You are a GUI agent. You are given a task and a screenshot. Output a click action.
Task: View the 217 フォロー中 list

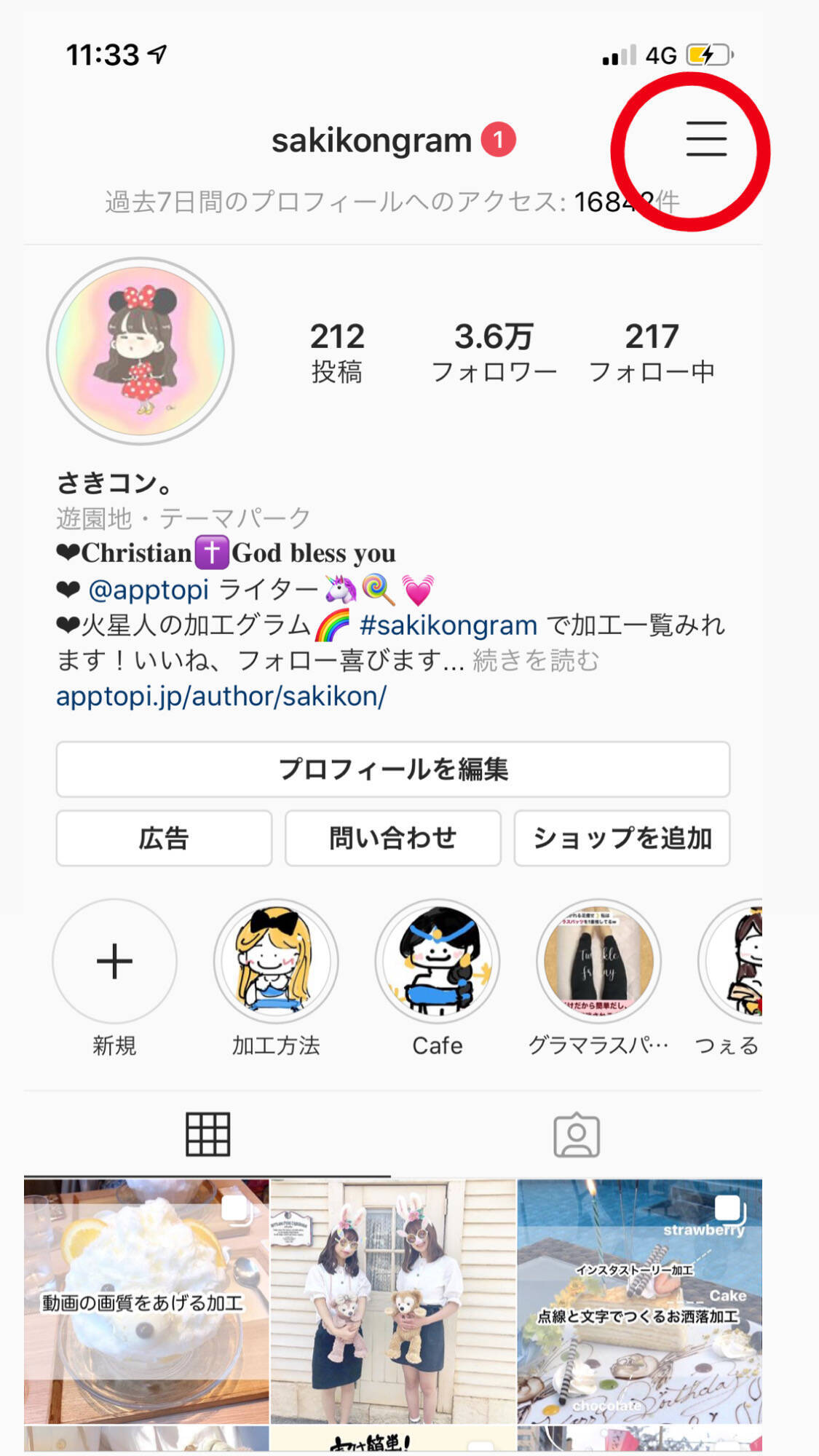[652, 352]
